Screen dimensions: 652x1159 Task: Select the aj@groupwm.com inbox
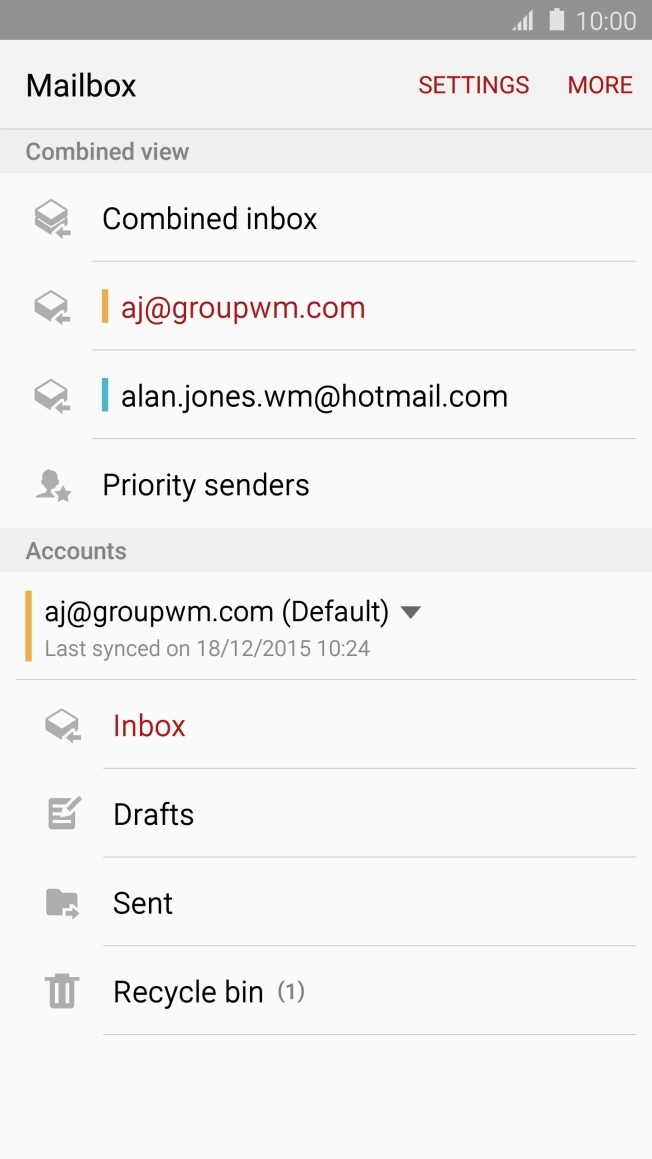[x=243, y=308]
